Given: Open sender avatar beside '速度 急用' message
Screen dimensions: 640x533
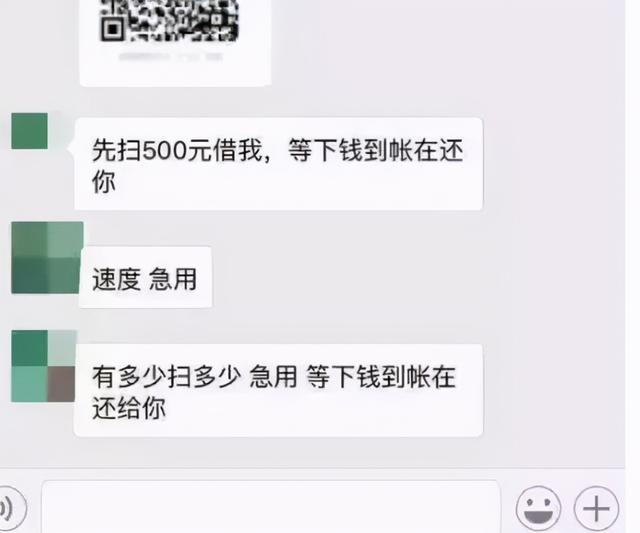Looking at the screenshot, I should click(x=46, y=258).
